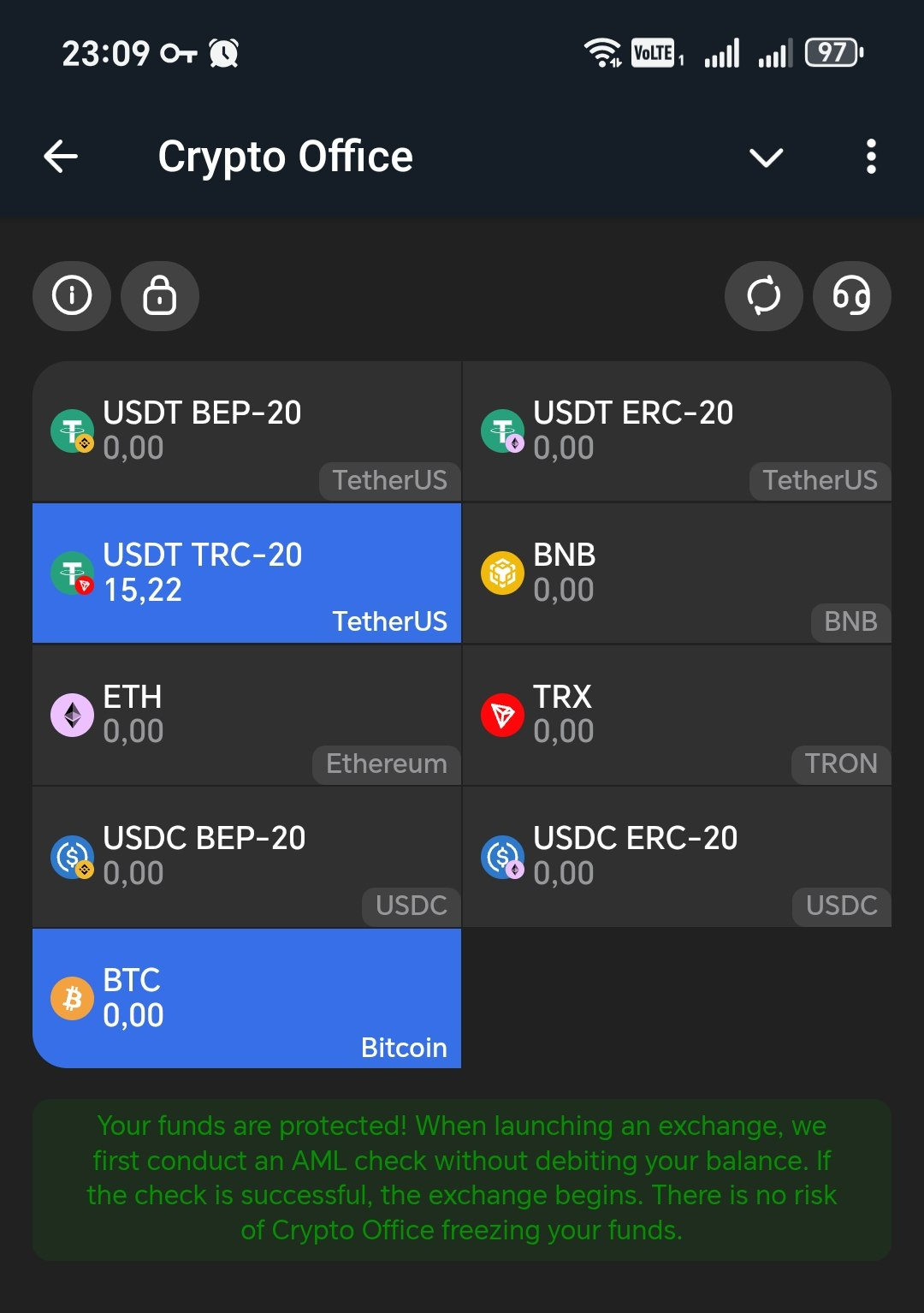The width and height of the screenshot is (924, 1313).
Task: Toggle selection of USDT TRC-20 tile
Action: pyautogui.click(x=246, y=572)
